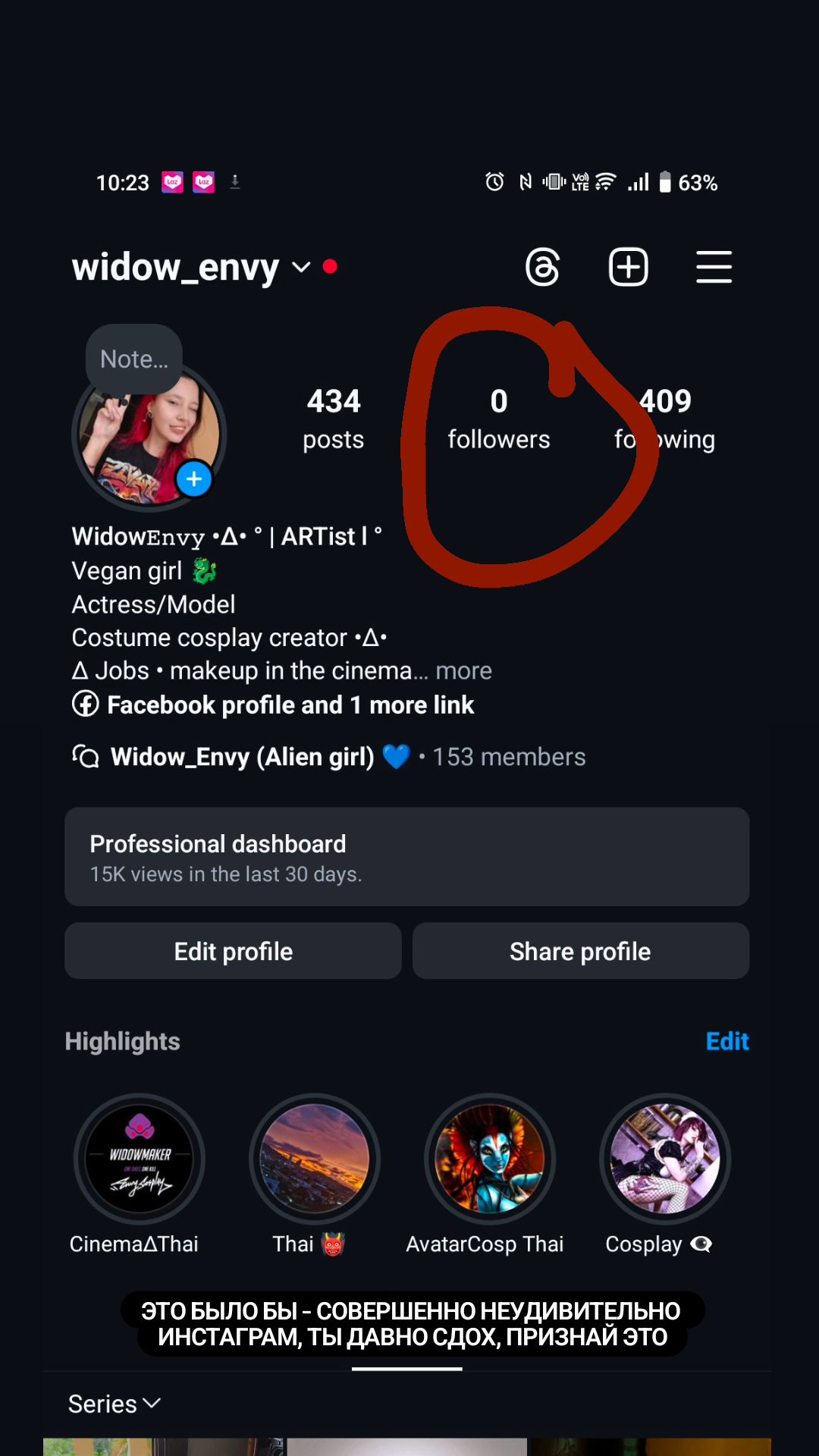819x1456 pixels.
Task: Open the Widow_Envy (Alien girl) channel
Action: [x=243, y=757]
